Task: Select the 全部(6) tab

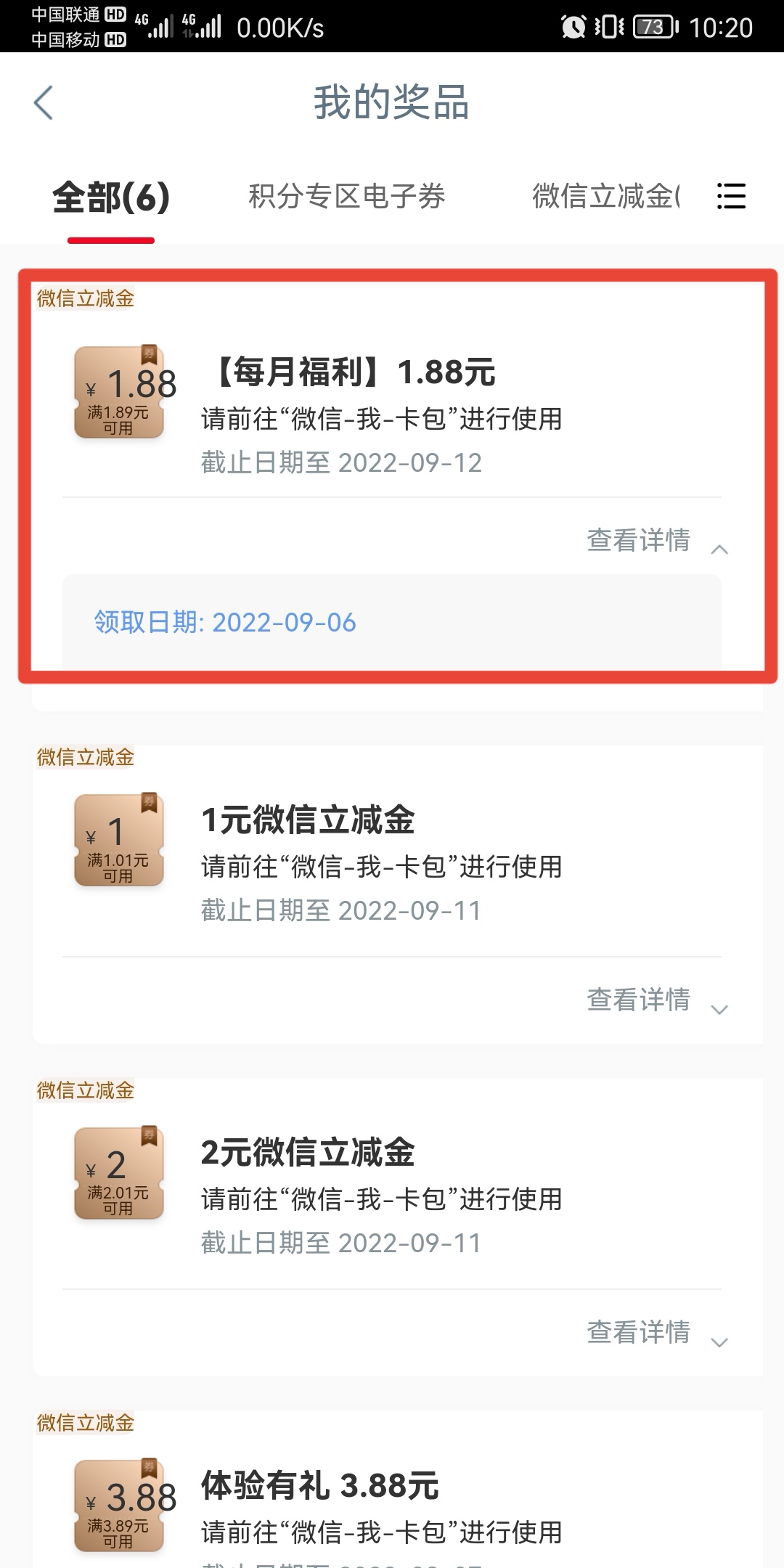Action: (x=111, y=197)
